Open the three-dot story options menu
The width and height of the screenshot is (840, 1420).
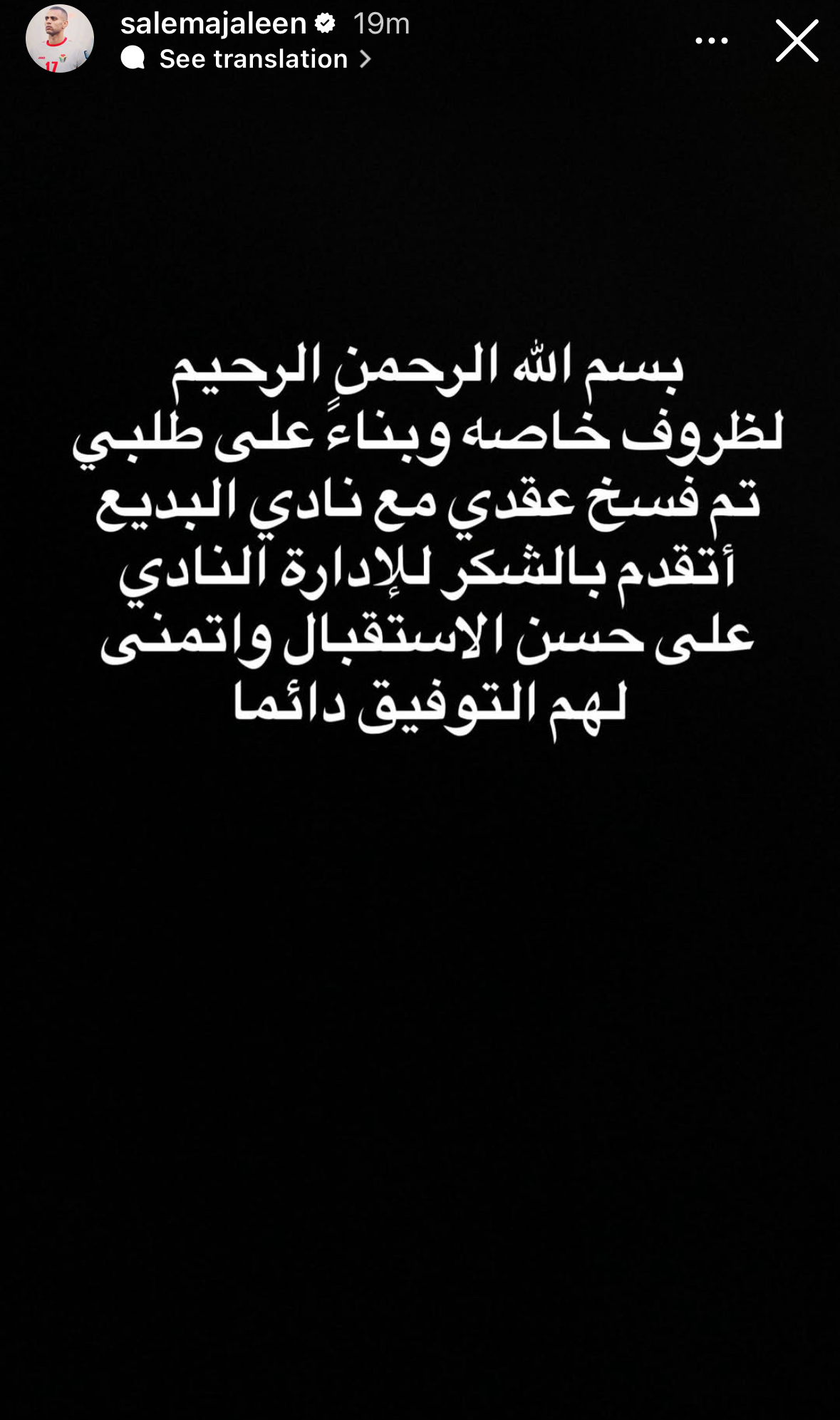coord(711,41)
